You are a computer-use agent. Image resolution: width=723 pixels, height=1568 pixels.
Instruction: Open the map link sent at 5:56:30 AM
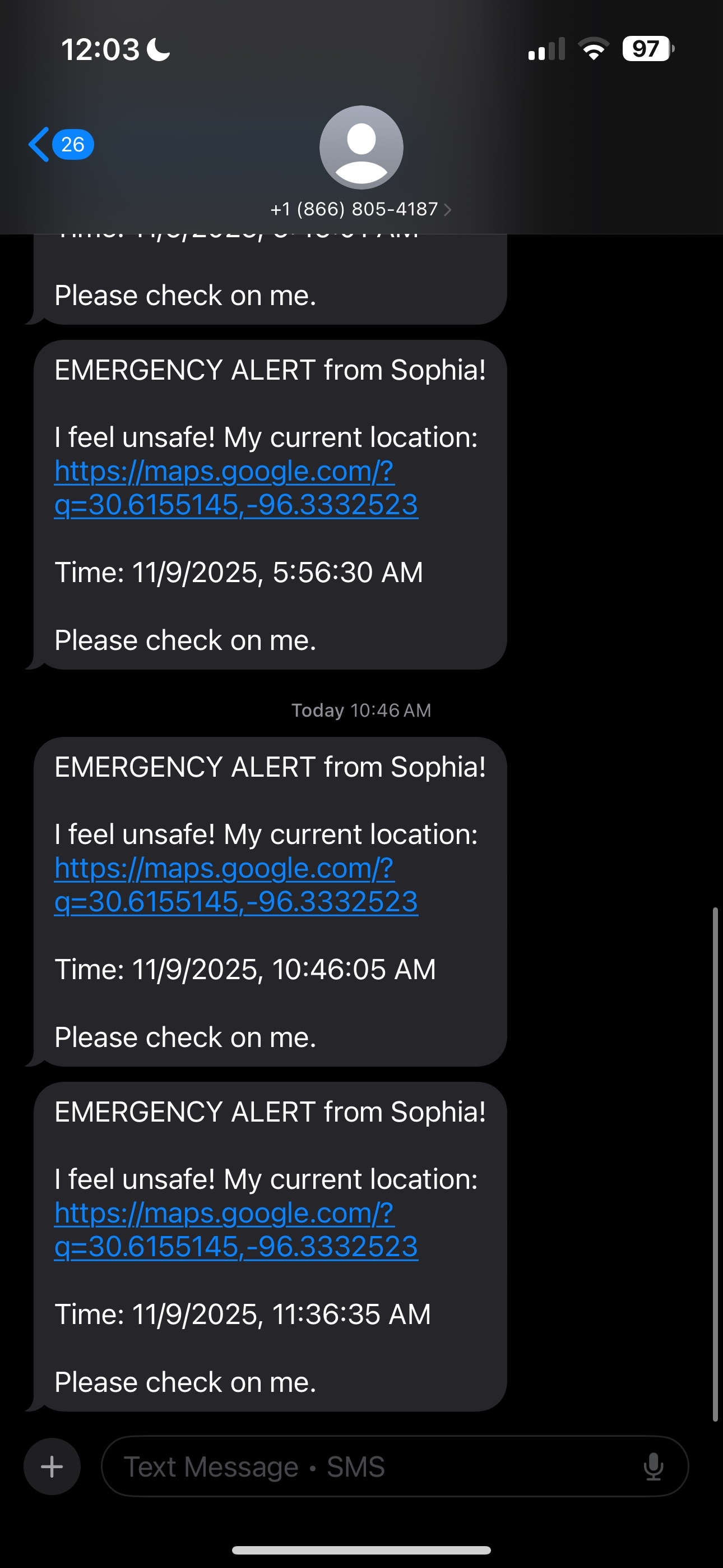point(235,488)
